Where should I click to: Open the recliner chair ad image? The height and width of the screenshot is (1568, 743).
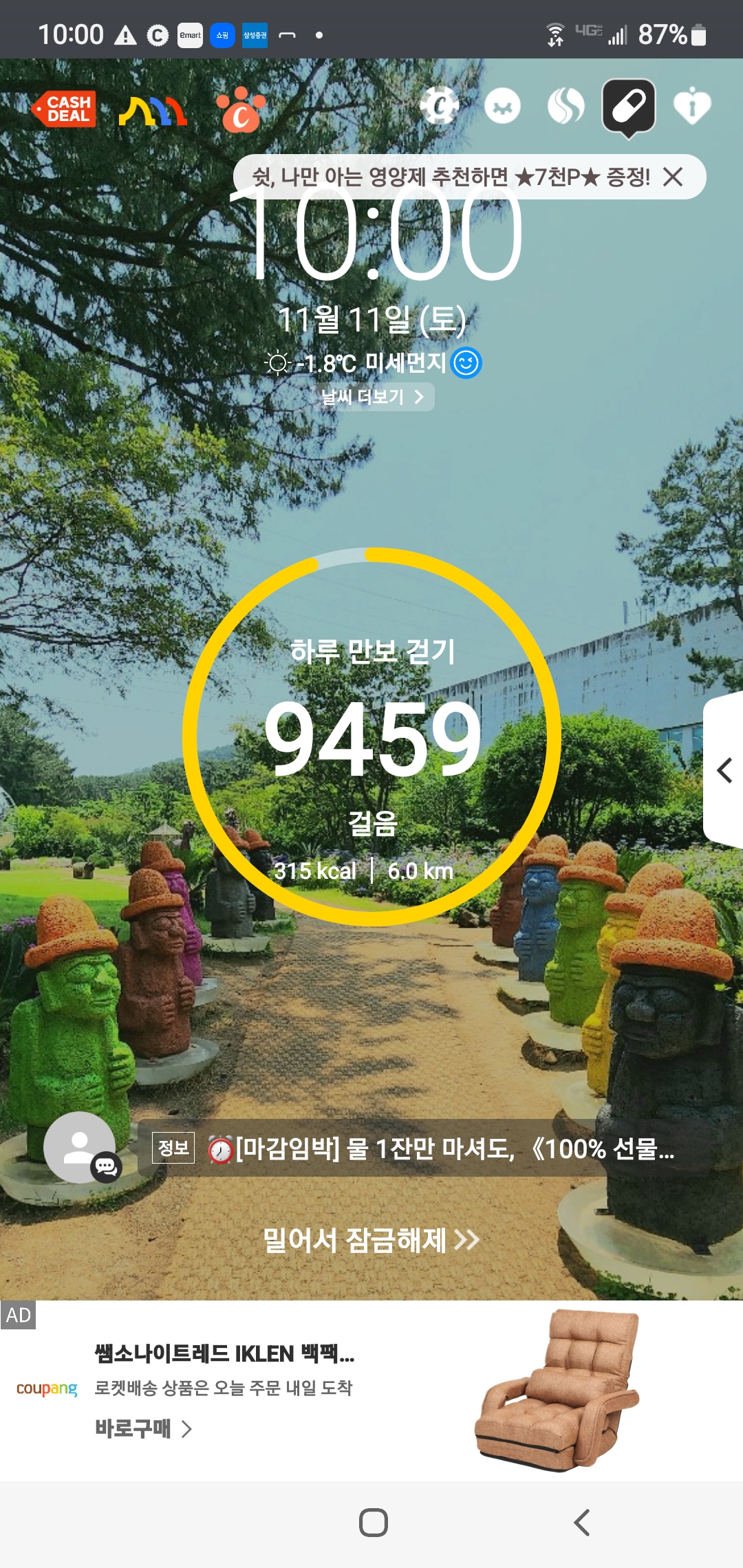tap(557, 1391)
